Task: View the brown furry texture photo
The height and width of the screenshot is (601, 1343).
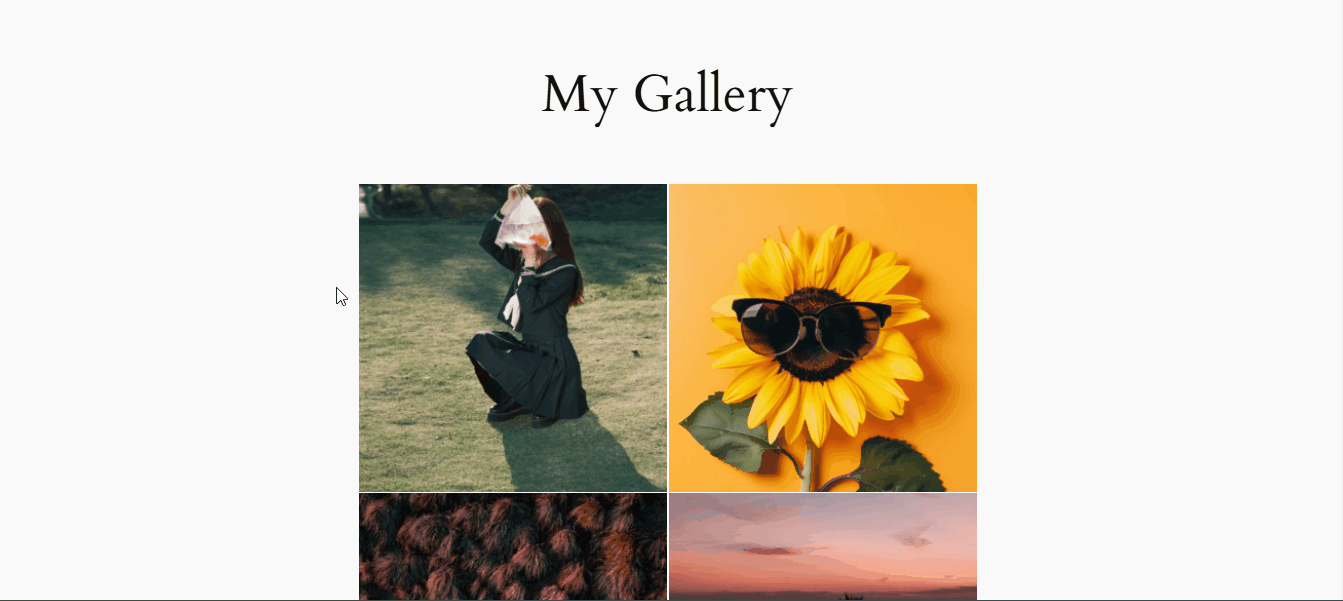Action: coord(512,546)
